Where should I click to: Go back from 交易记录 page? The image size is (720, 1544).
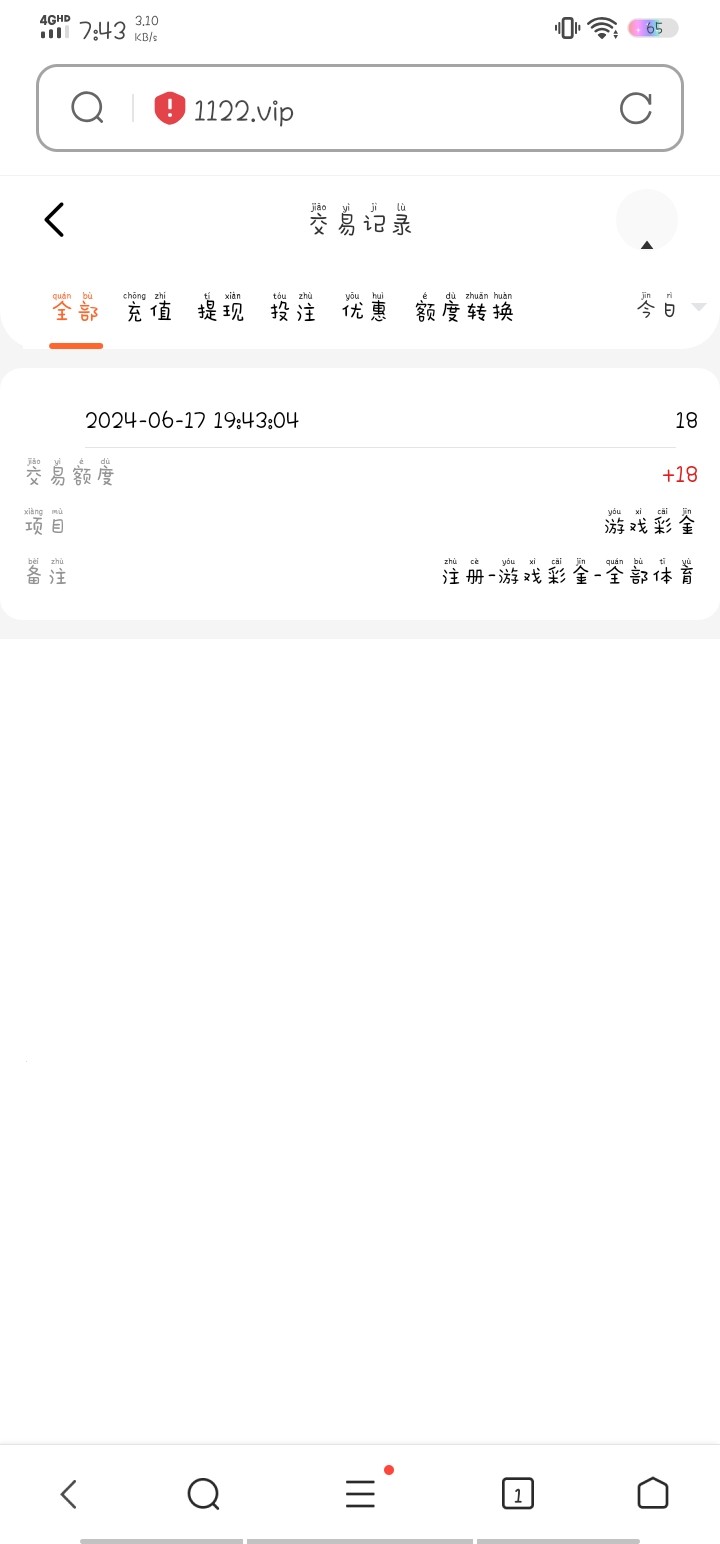(55, 220)
